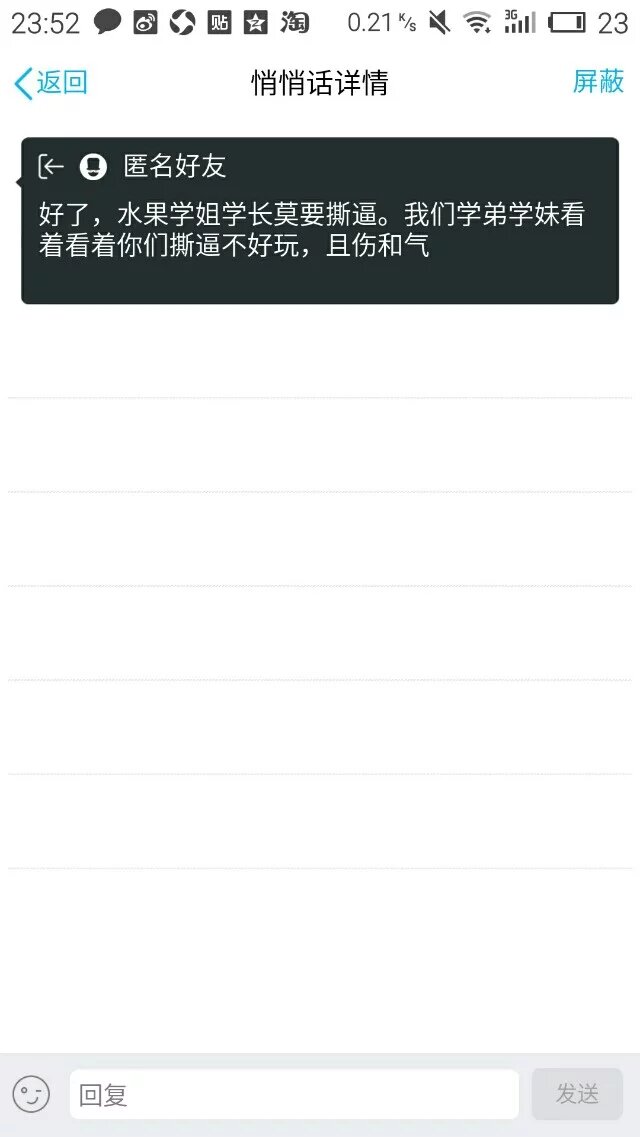This screenshot has height=1137, width=640.
Task: Open the emoji picker
Action: 31,1094
